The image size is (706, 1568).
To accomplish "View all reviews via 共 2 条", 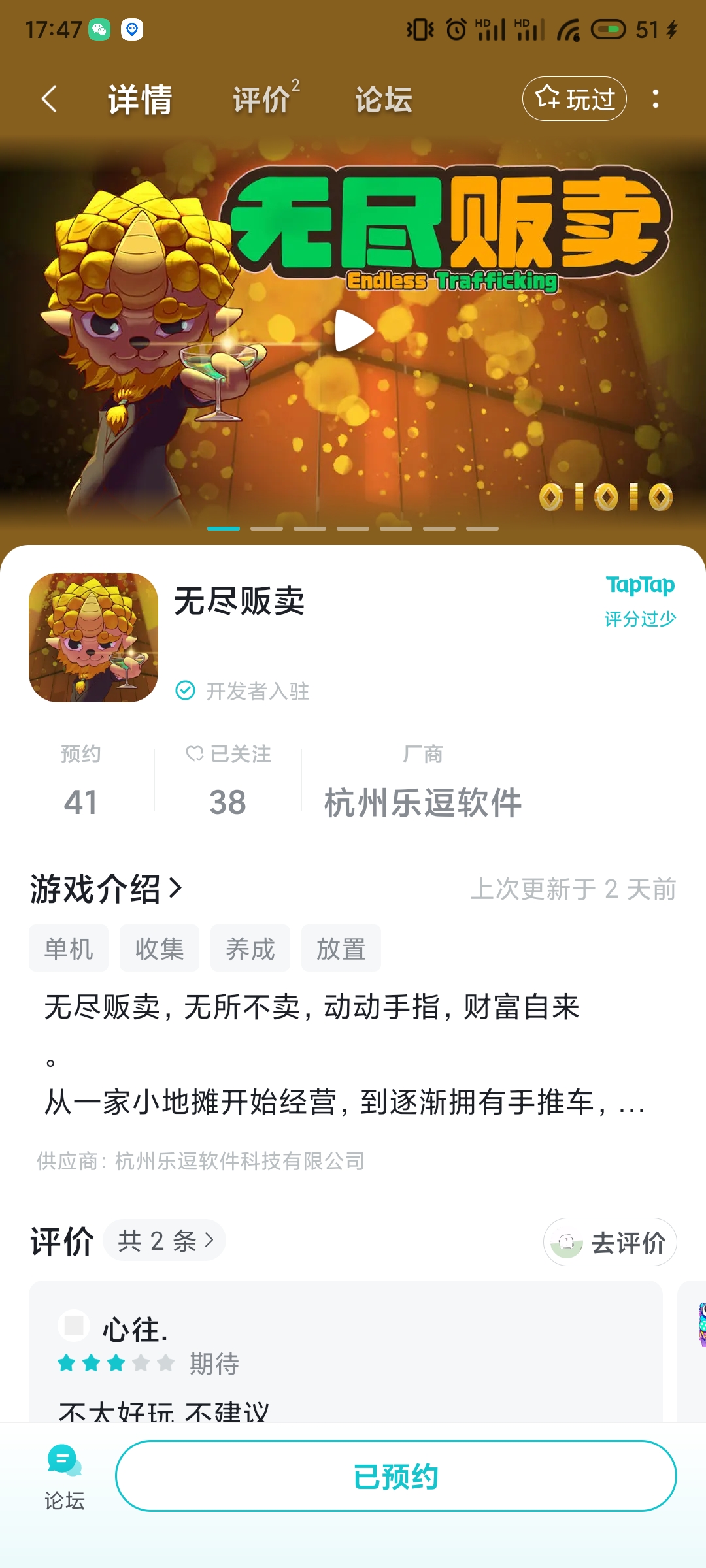I will tap(165, 1241).
